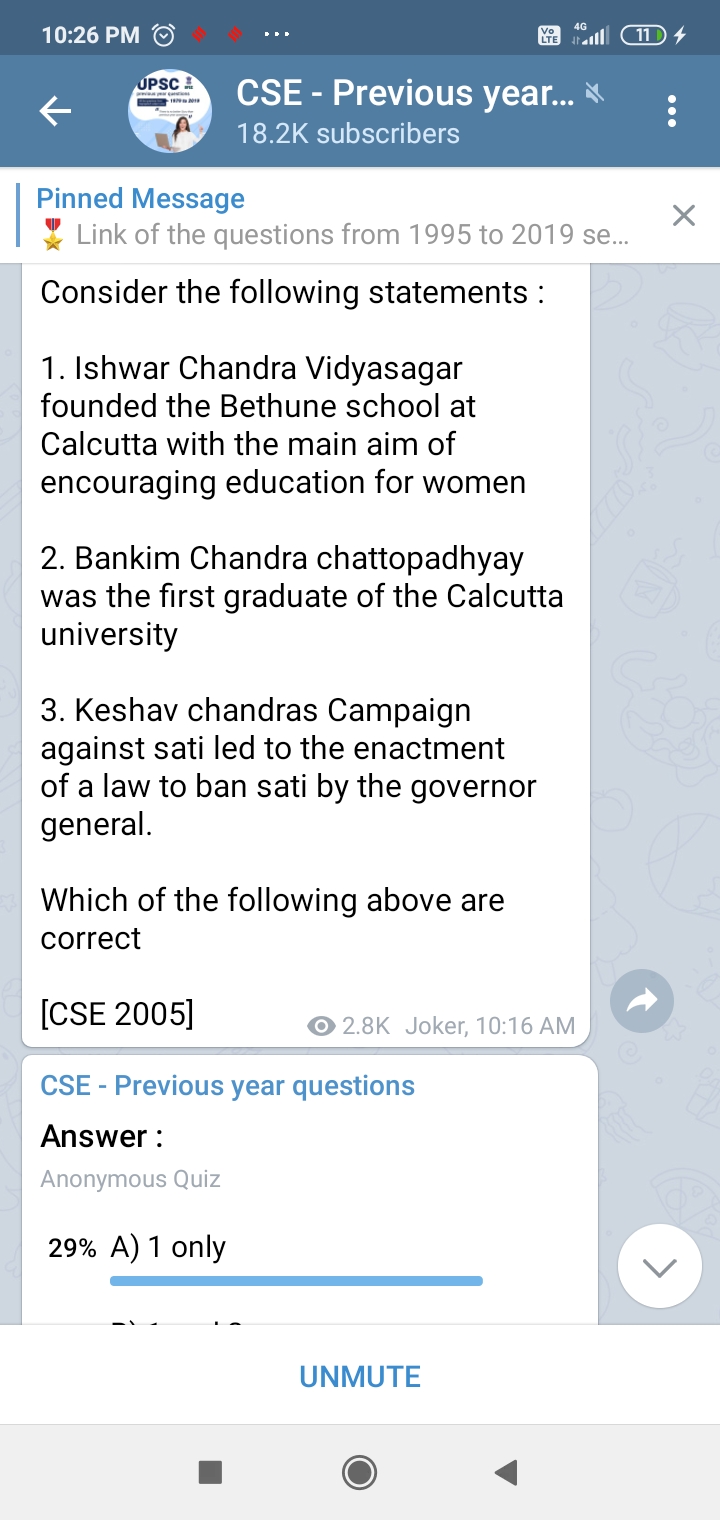Unmute this channel

tap(360, 1376)
